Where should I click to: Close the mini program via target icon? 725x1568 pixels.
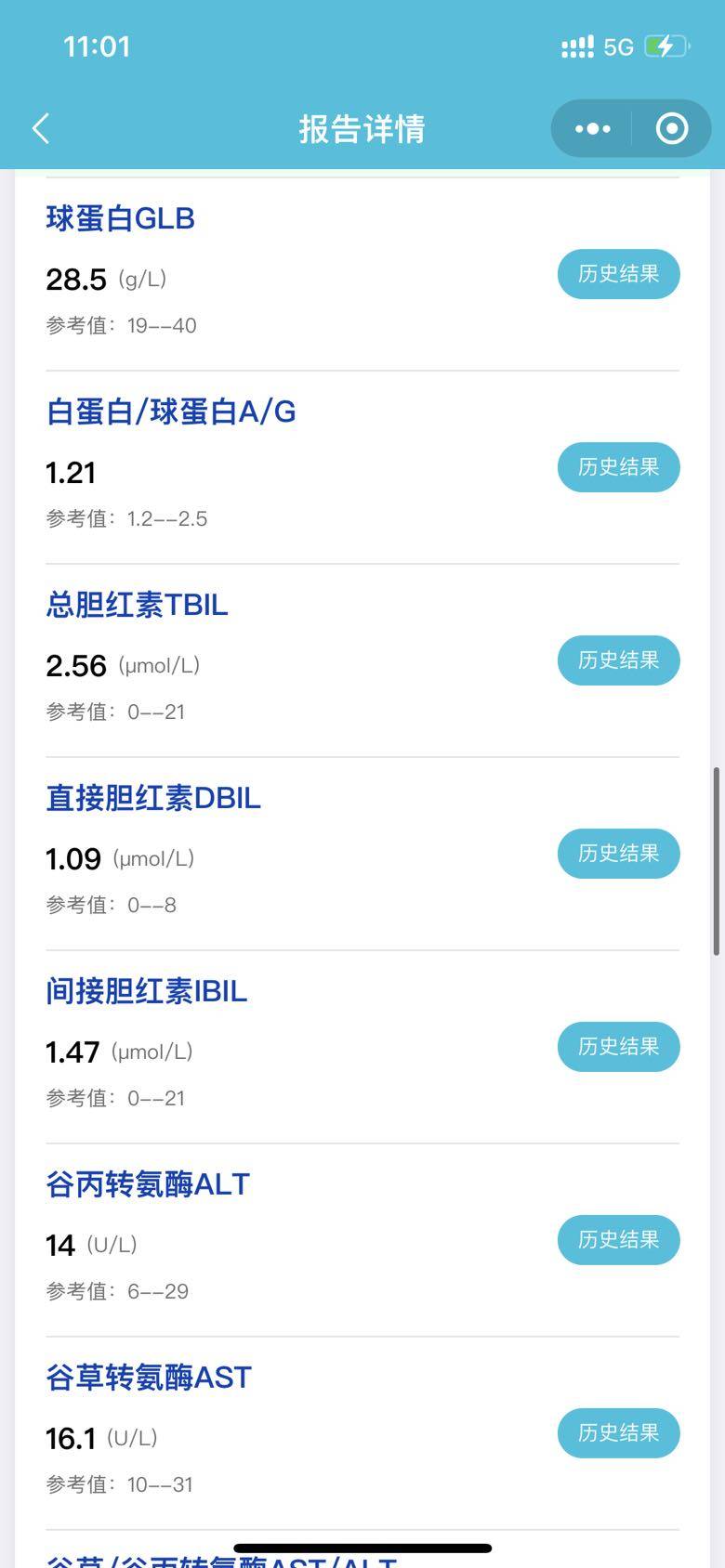(671, 128)
